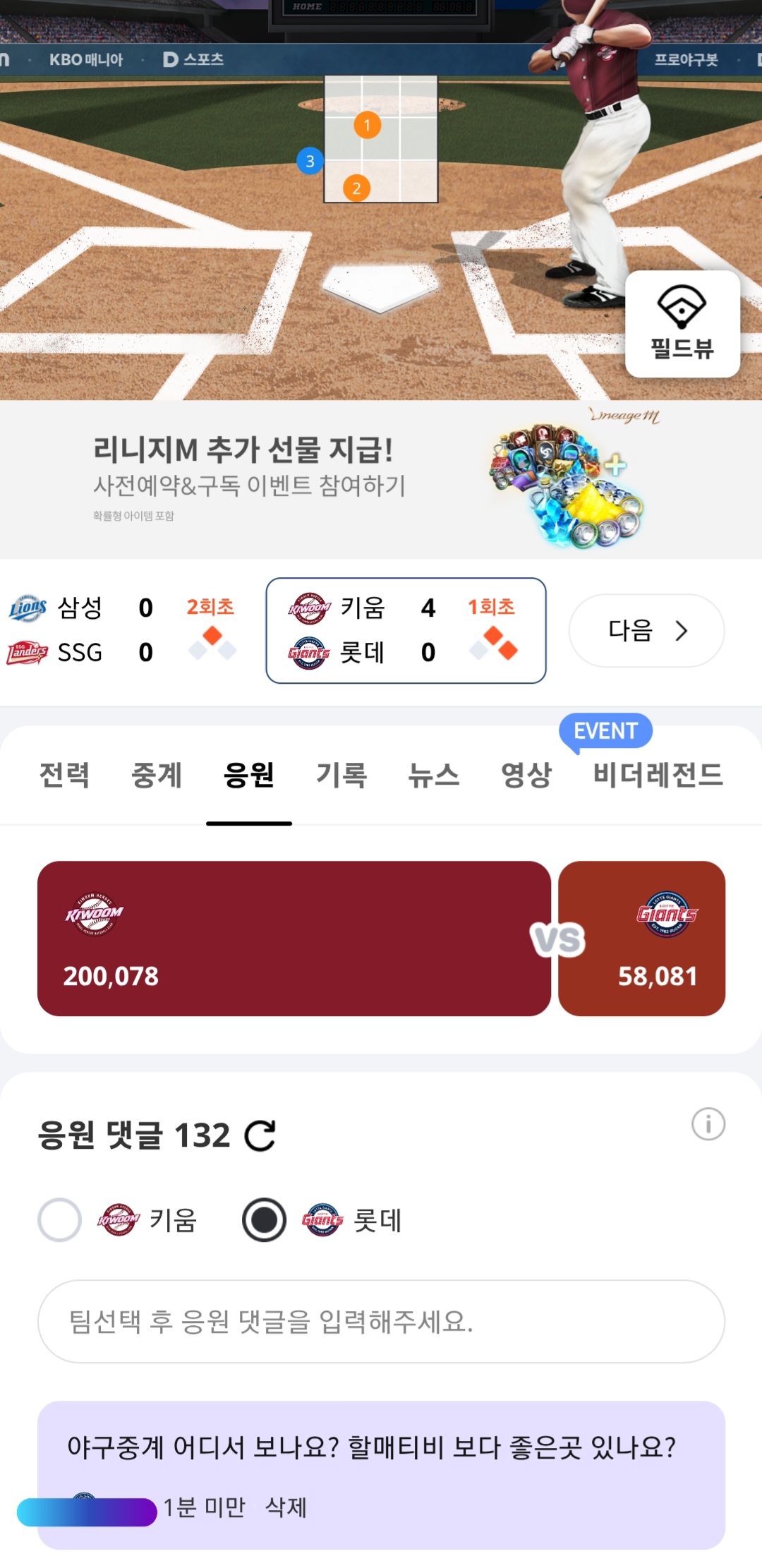The width and height of the screenshot is (762, 1568).
Task: Open the 응원 tab
Action: click(x=249, y=775)
